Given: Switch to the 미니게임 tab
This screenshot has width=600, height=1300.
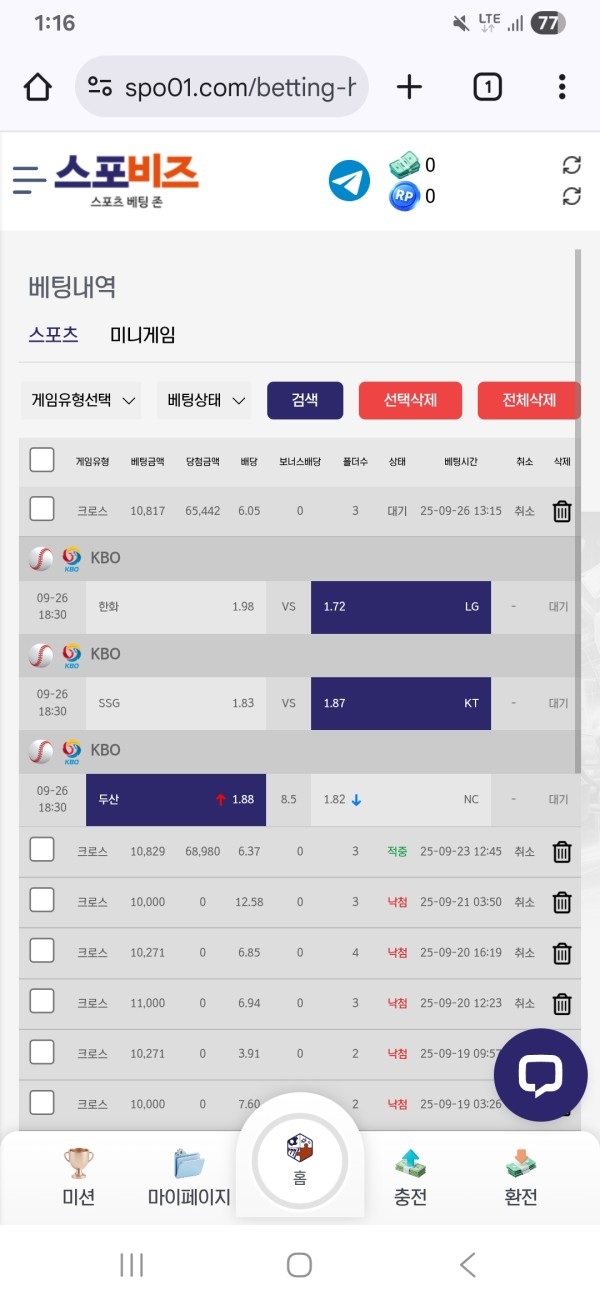Looking at the screenshot, I should click(x=142, y=335).
